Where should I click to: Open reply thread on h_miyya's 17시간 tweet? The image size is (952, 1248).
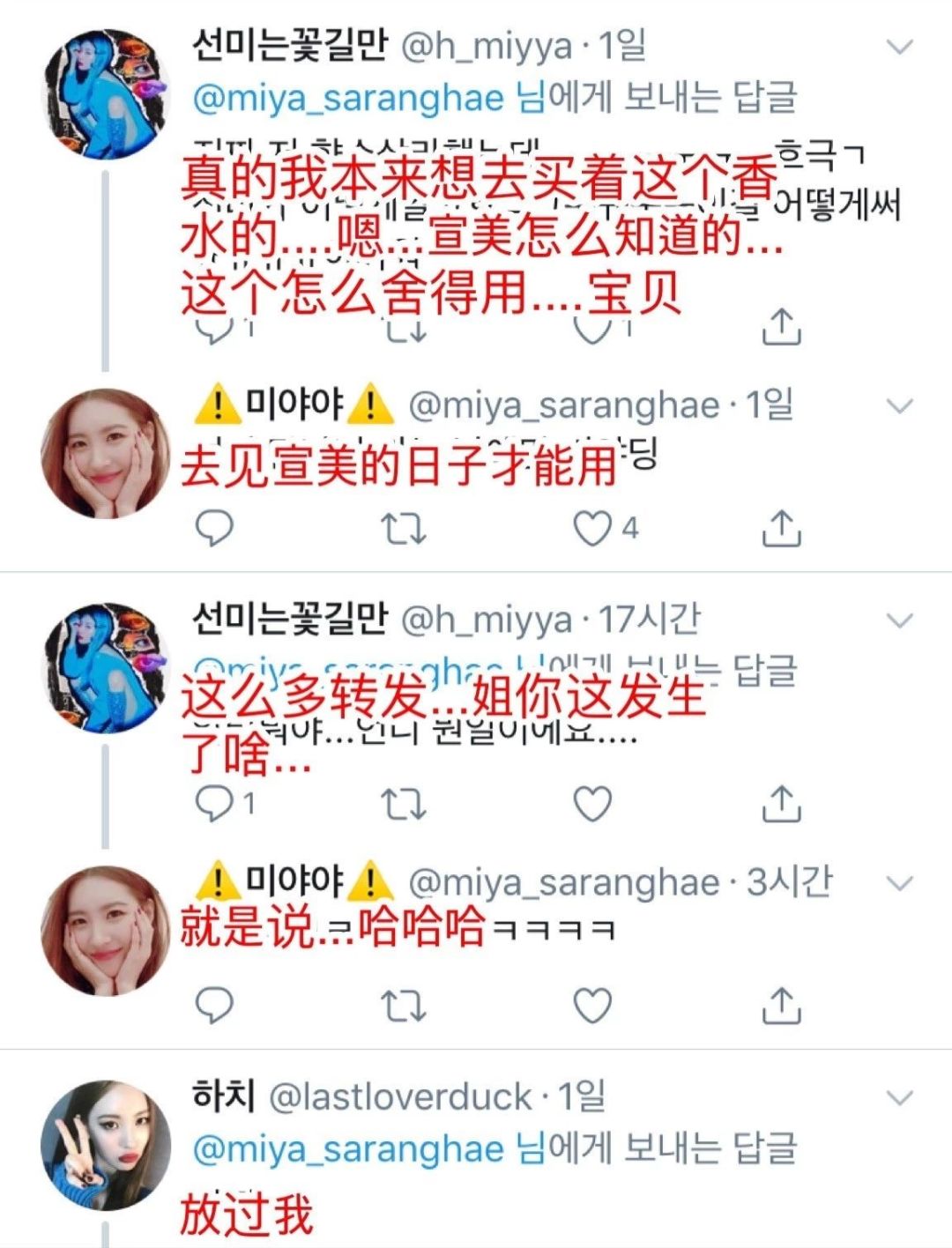click(x=213, y=804)
